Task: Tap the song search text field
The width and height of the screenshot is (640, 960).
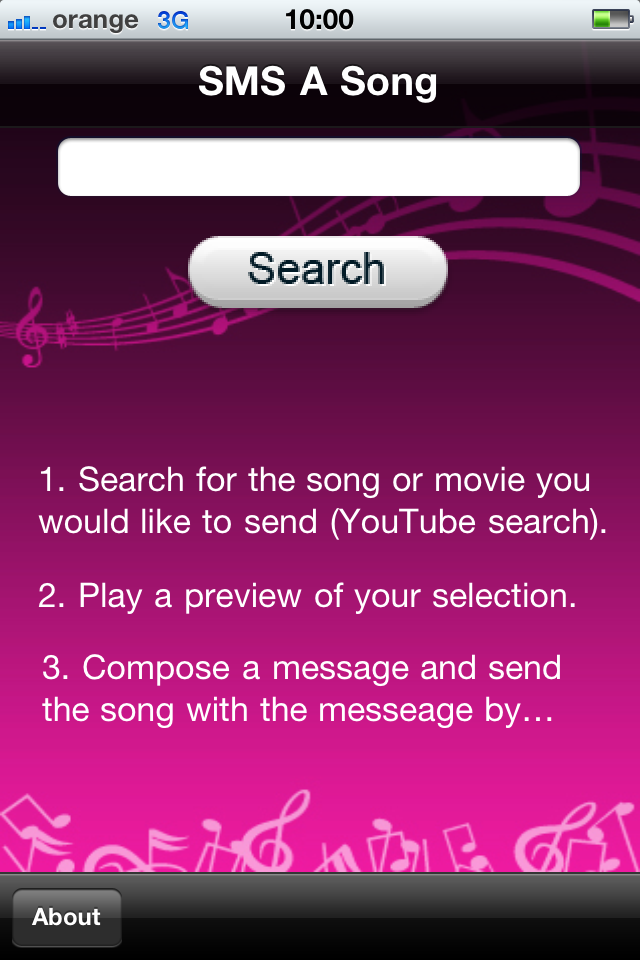Action: 318,168
